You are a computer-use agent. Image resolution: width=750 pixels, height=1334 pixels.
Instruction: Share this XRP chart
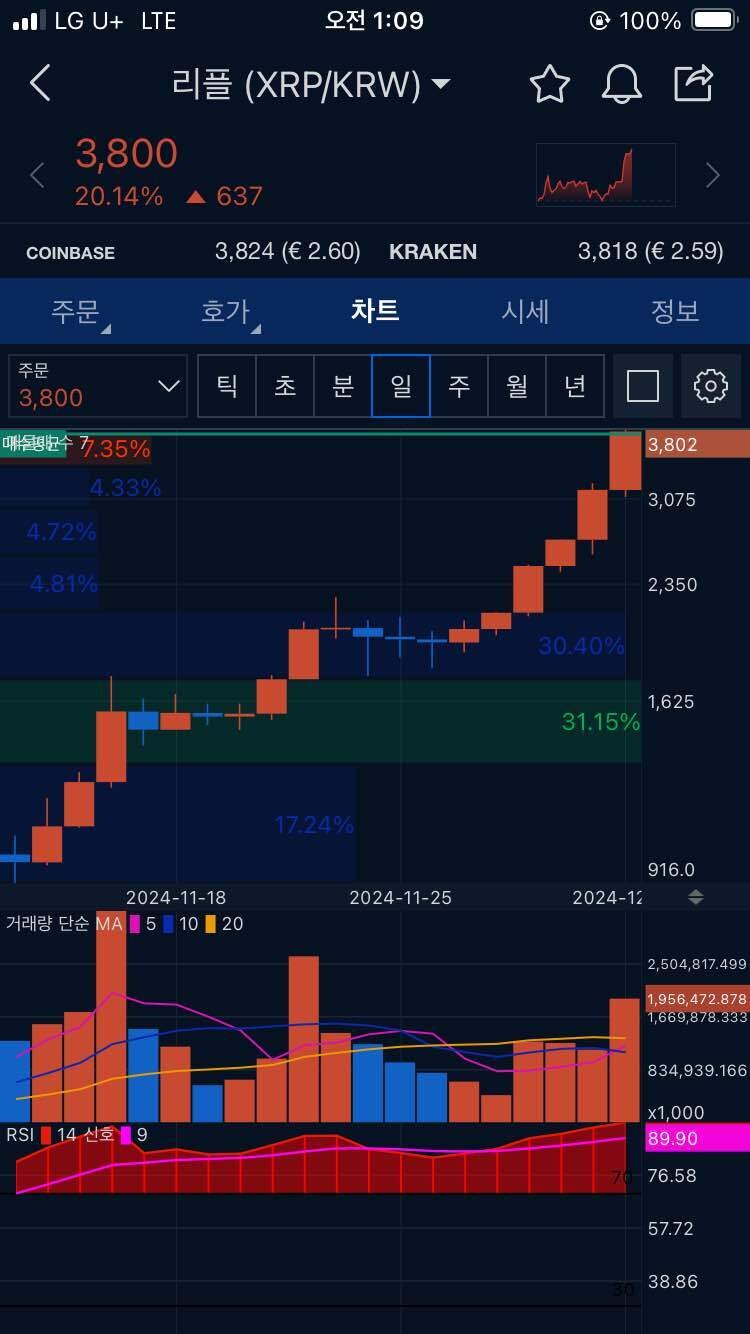pyautogui.click(x=693, y=83)
